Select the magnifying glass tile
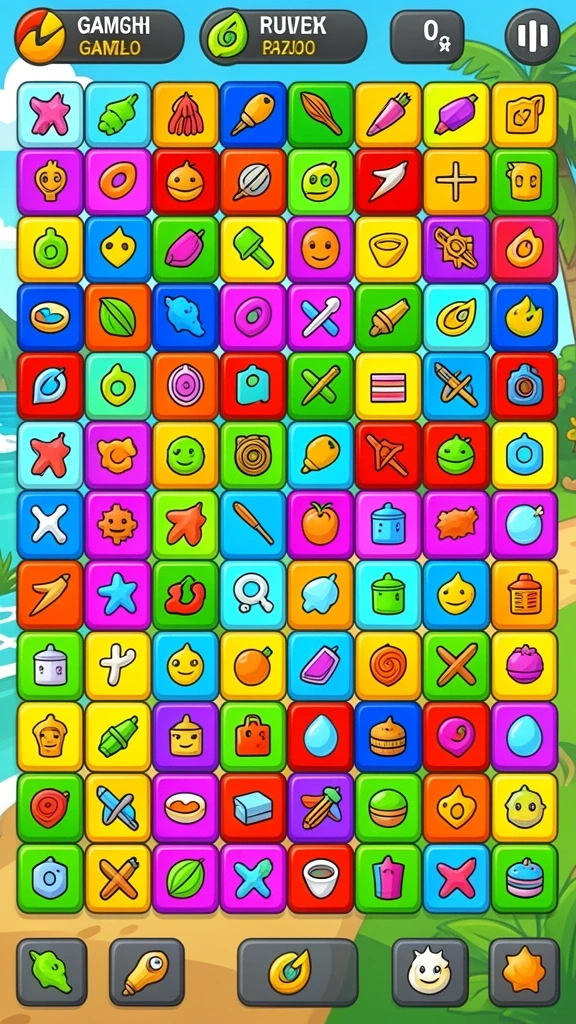This screenshot has height=1024, width=576. pos(253,594)
